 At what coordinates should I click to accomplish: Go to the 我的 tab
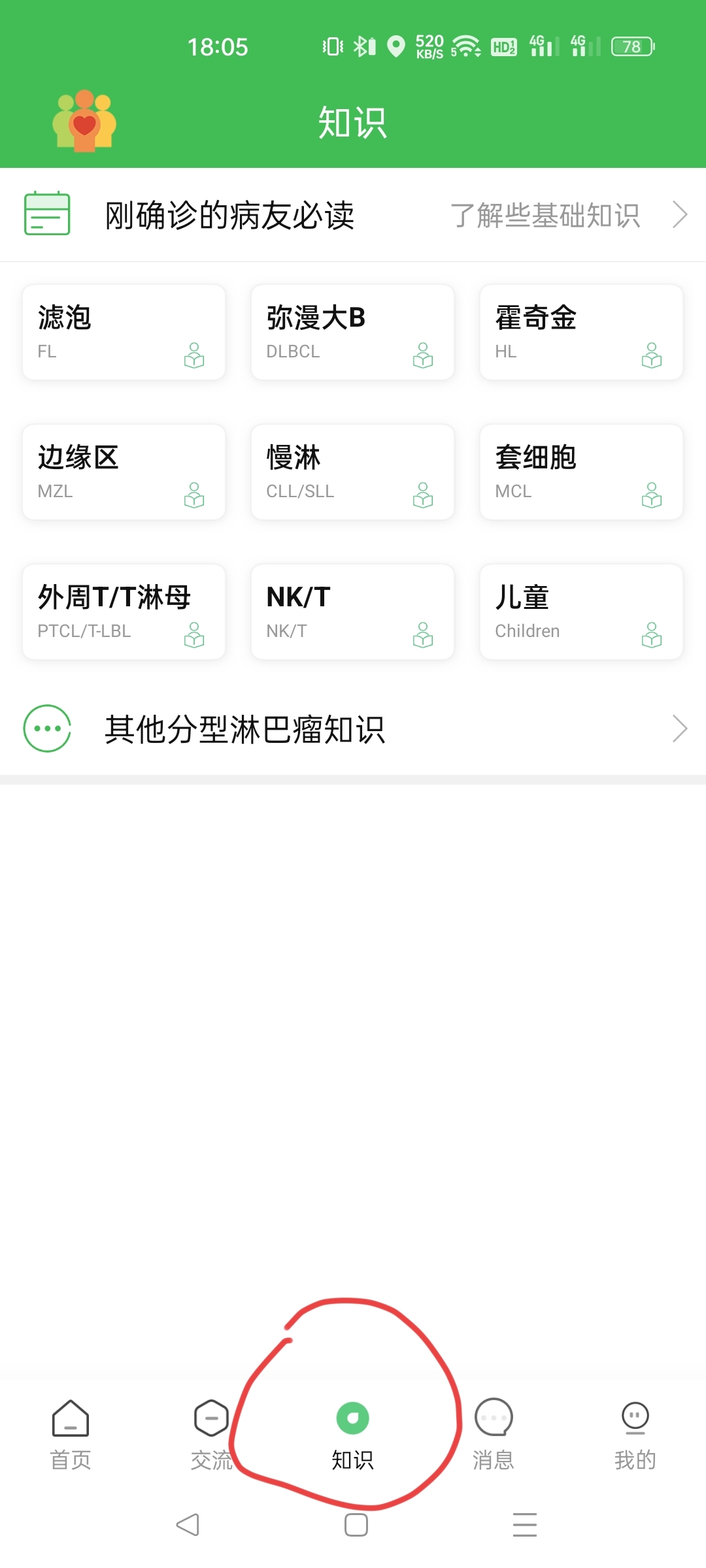[x=635, y=1435]
